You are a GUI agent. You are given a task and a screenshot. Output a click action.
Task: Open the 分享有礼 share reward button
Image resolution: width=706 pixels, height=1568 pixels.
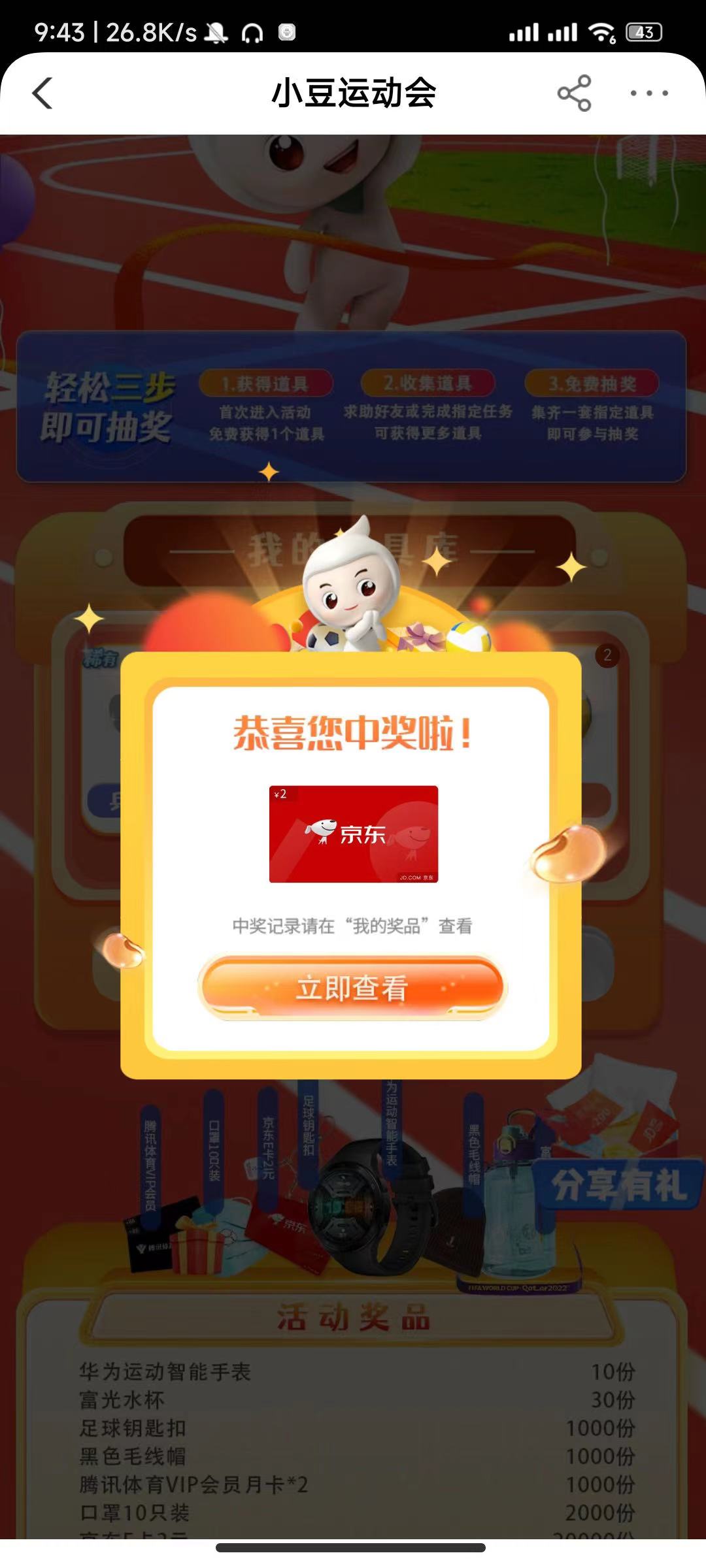point(618,1185)
